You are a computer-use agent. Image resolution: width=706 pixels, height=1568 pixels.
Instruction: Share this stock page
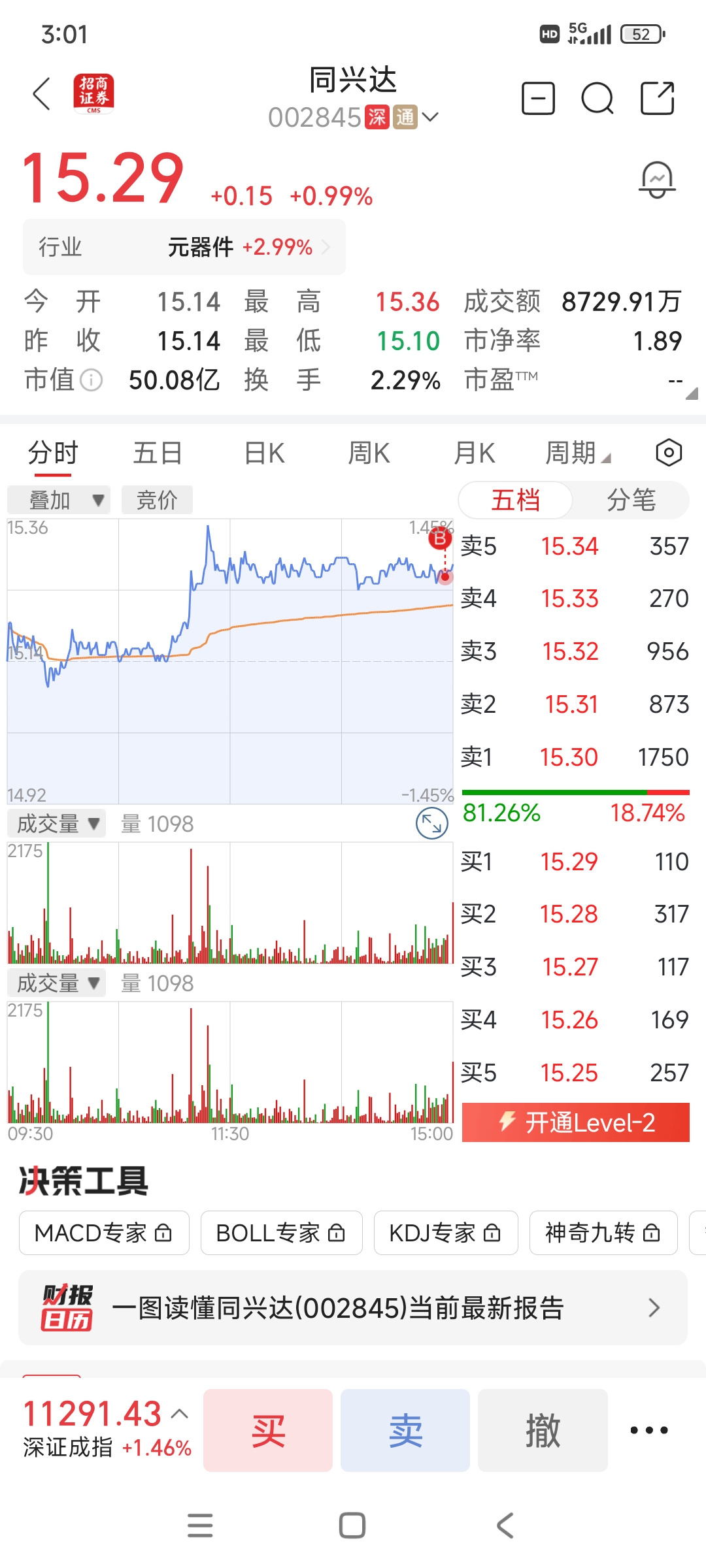click(657, 99)
